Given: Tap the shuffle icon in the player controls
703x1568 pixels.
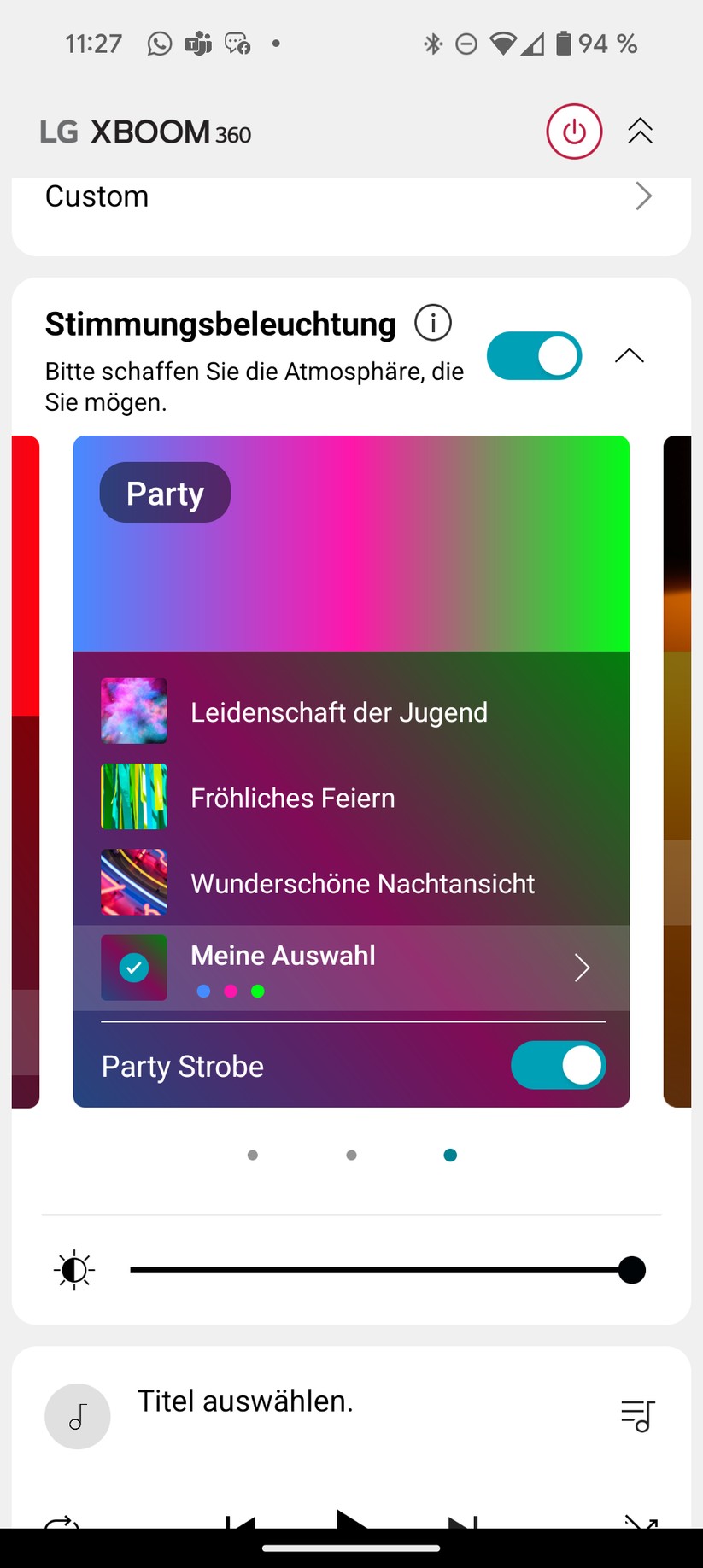Looking at the screenshot, I should point(640,1524).
